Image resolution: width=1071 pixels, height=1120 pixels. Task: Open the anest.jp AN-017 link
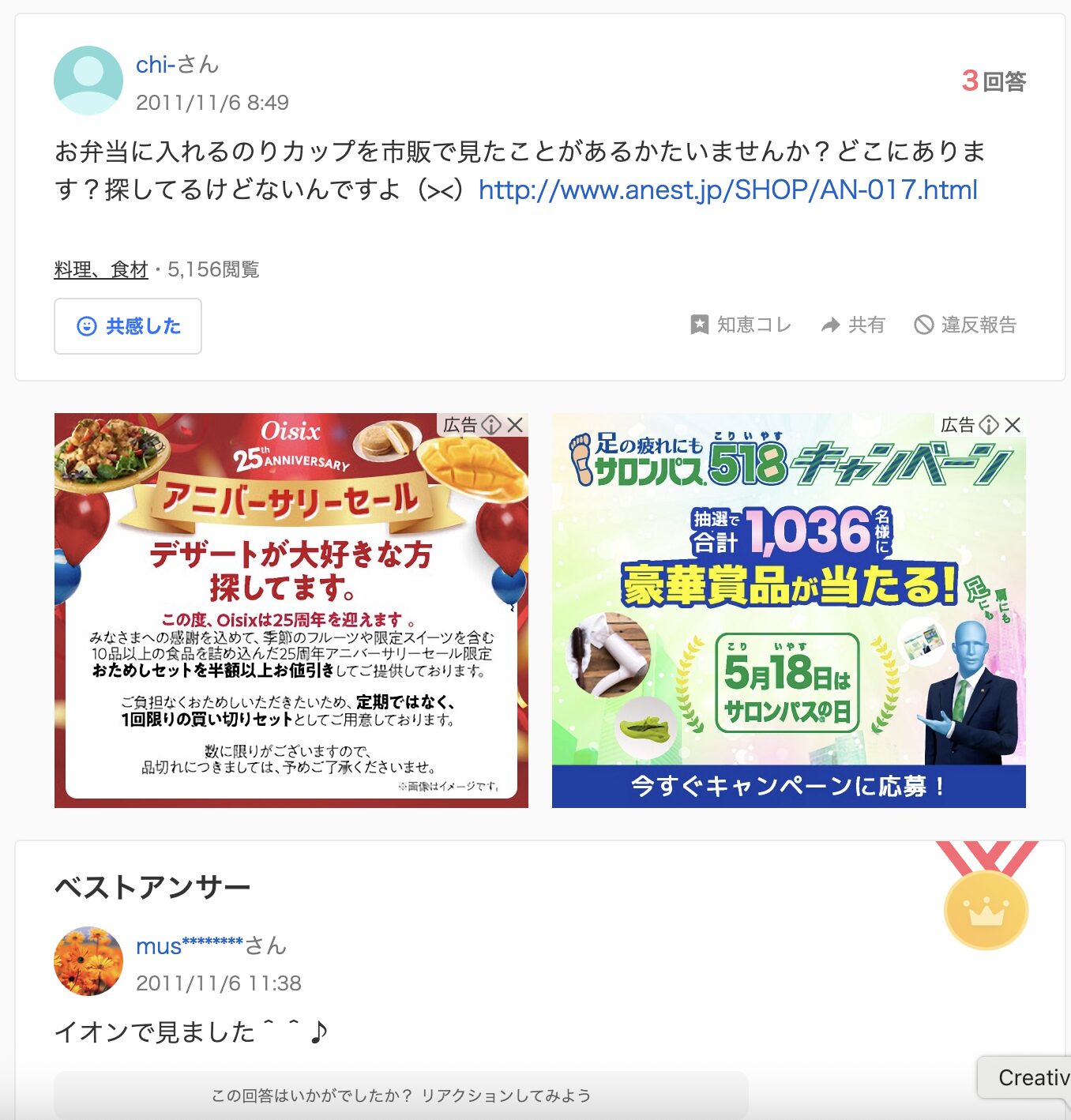[x=727, y=190]
